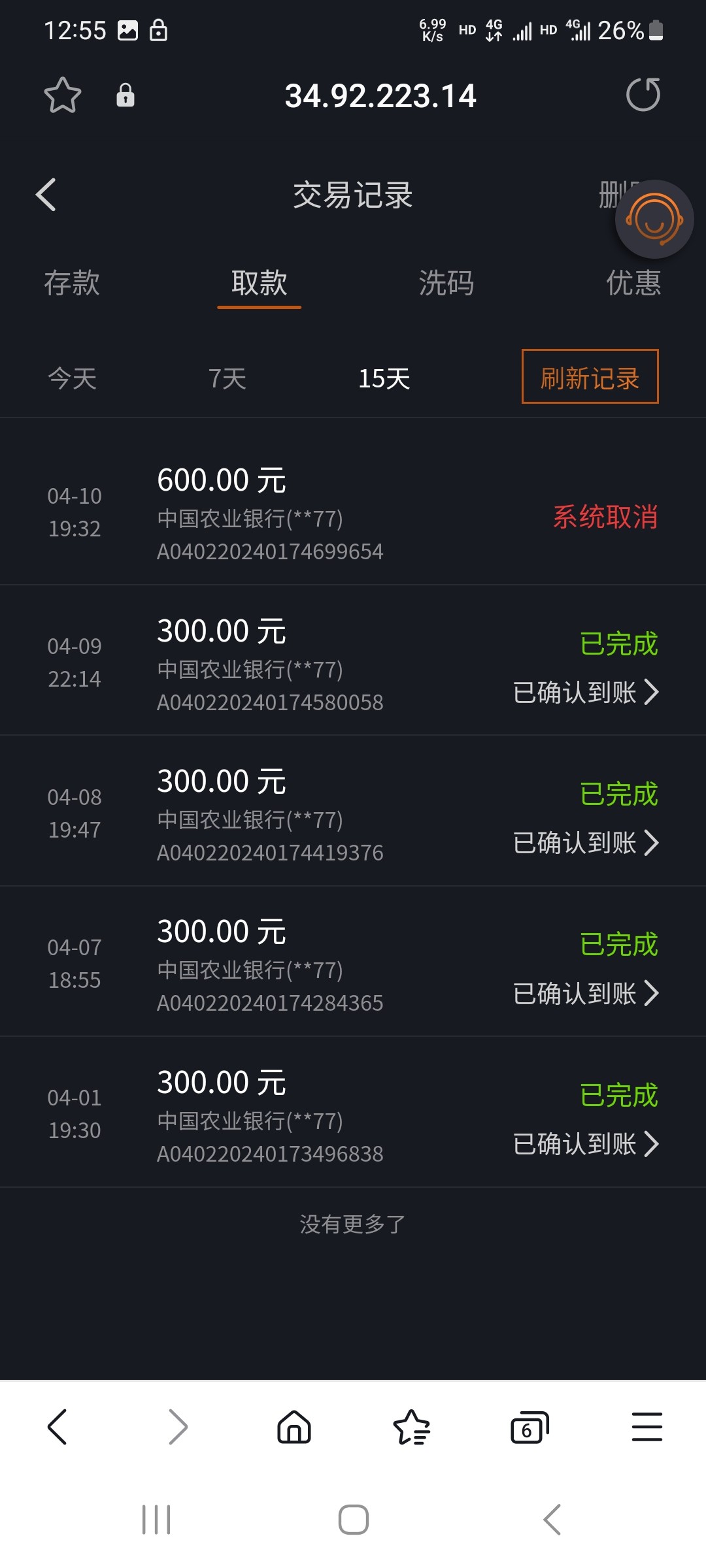Open browser favorites via star list icon

point(411,1428)
